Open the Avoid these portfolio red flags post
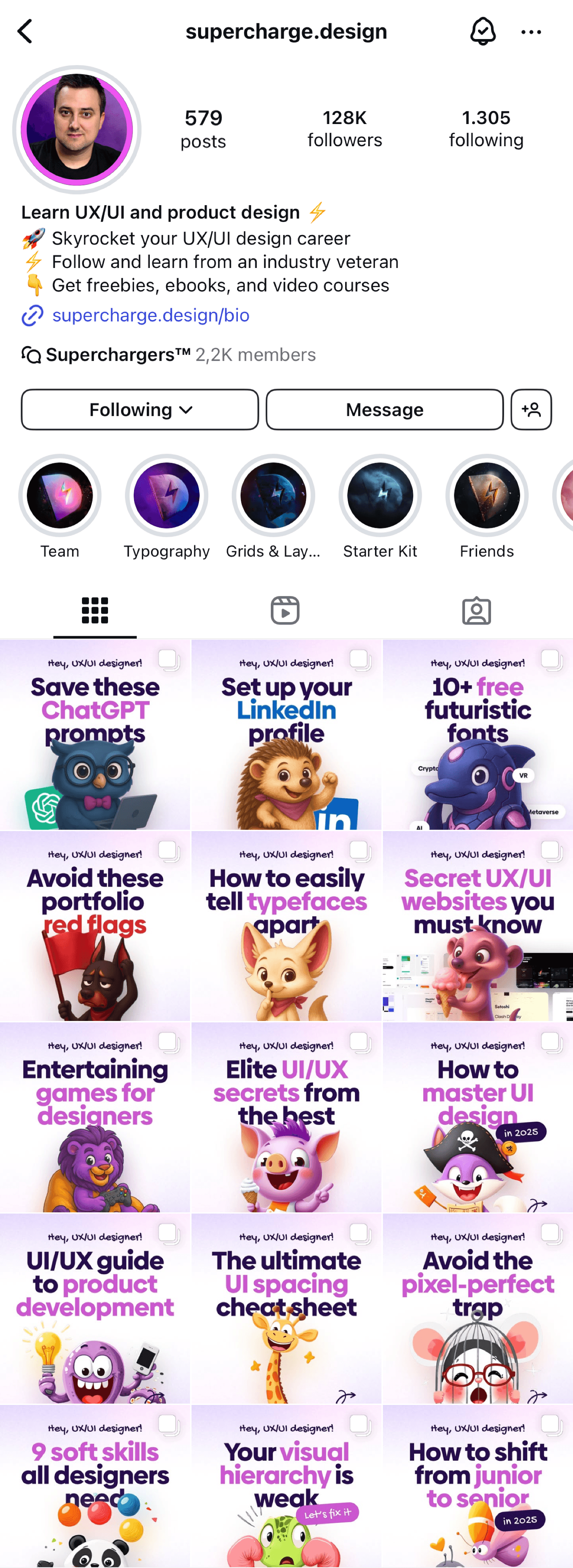The image size is (573, 1568). click(x=95, y=926)
